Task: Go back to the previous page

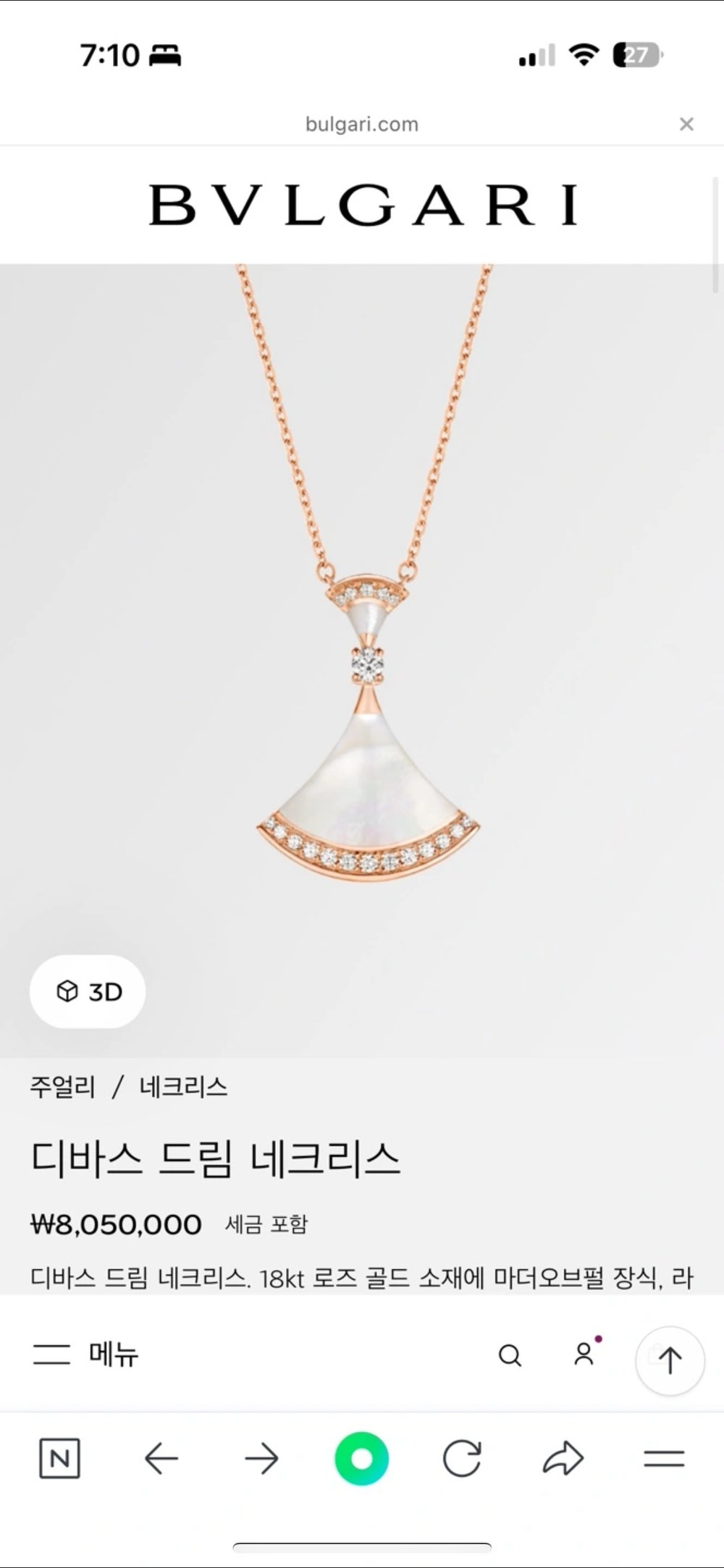Action: 161,1459
